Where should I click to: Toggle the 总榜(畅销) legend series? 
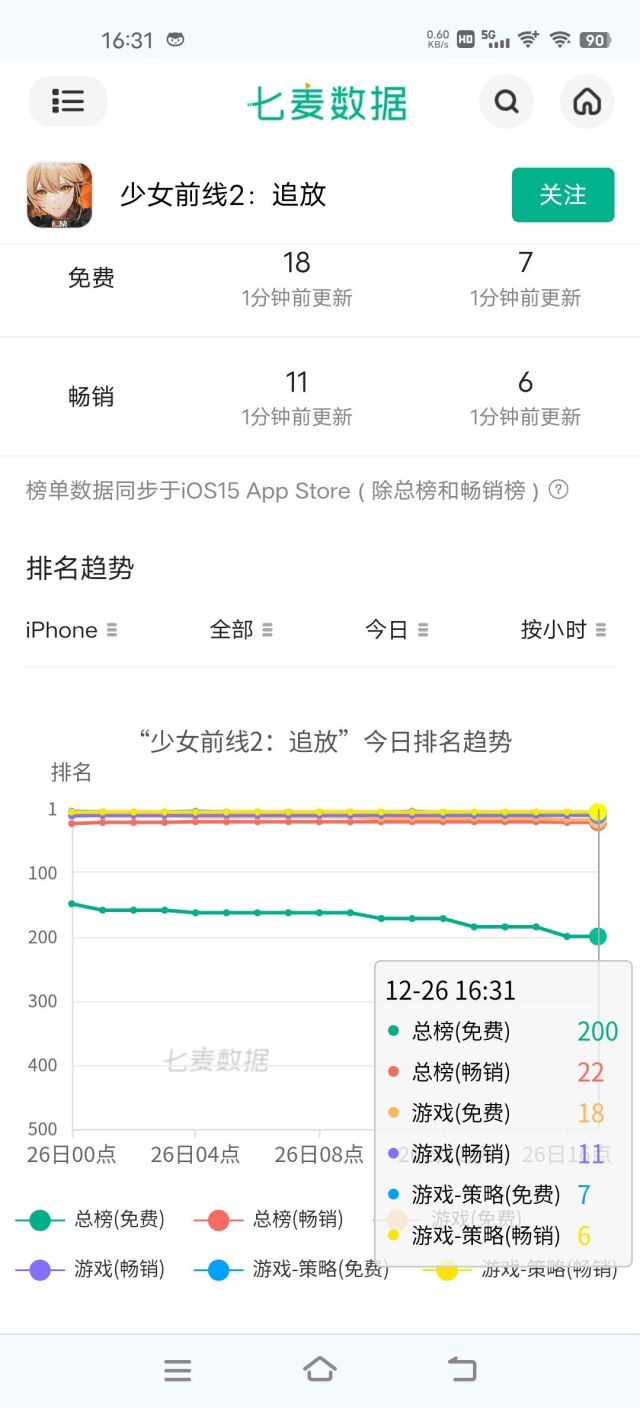click(268, 1219)
